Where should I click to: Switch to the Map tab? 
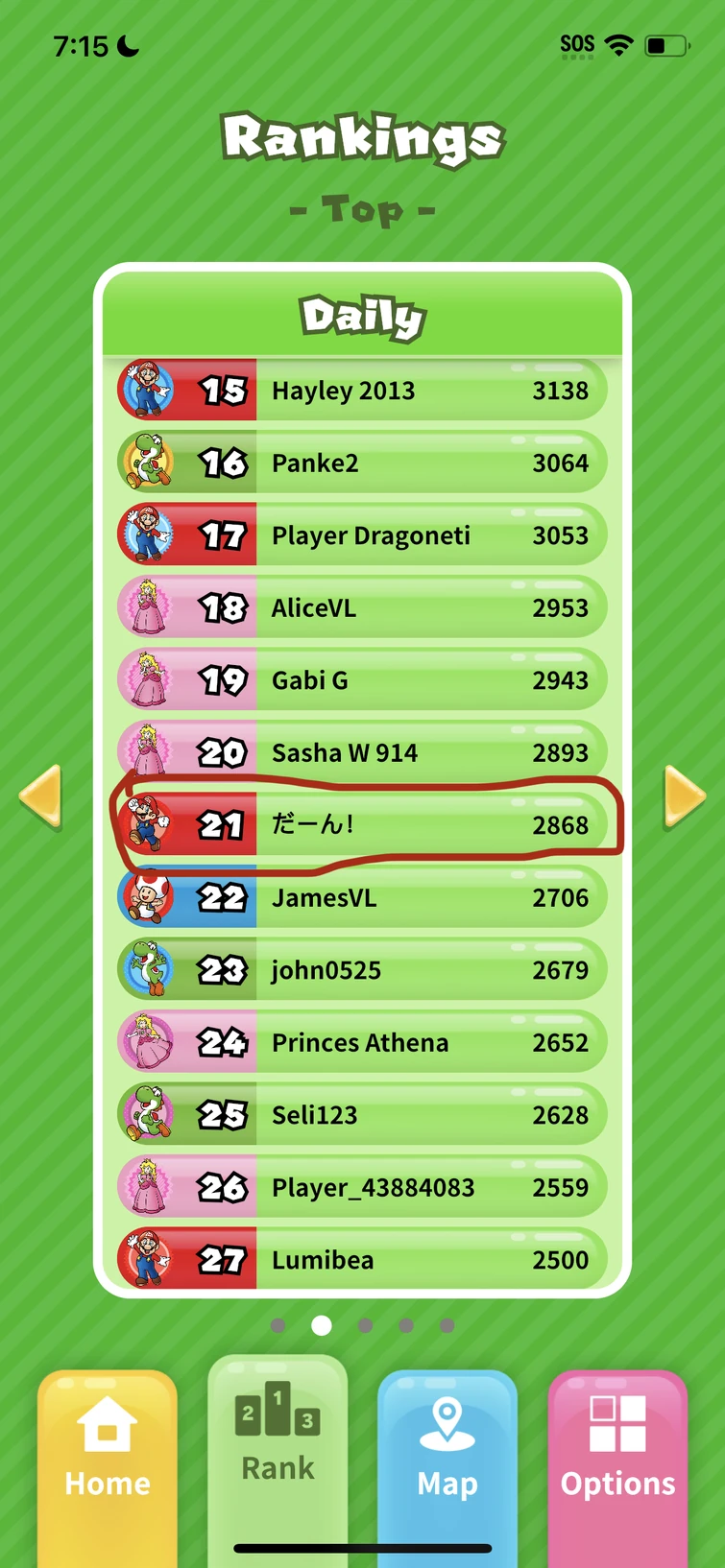447,1449
